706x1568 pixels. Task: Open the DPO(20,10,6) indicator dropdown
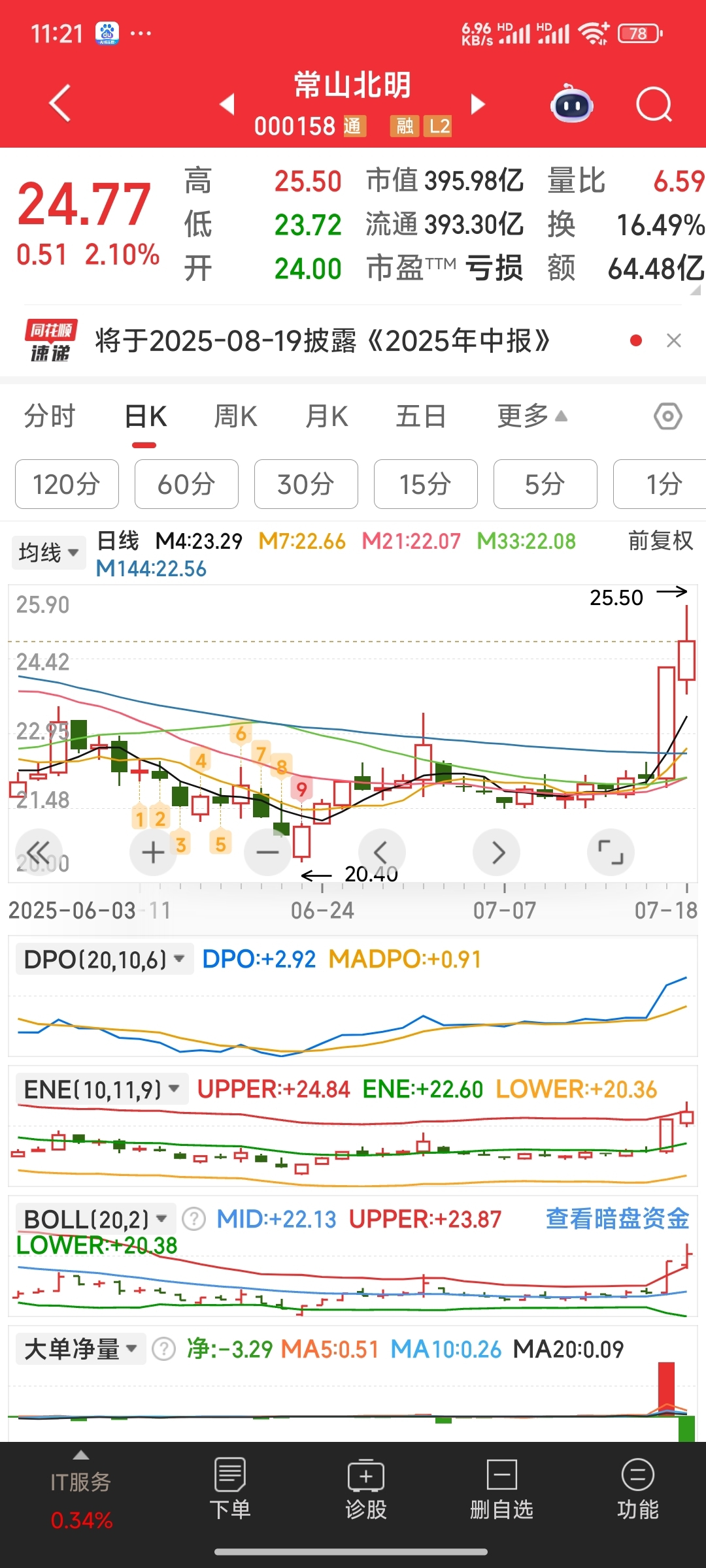pyautogui.click(x=105, y=960)
